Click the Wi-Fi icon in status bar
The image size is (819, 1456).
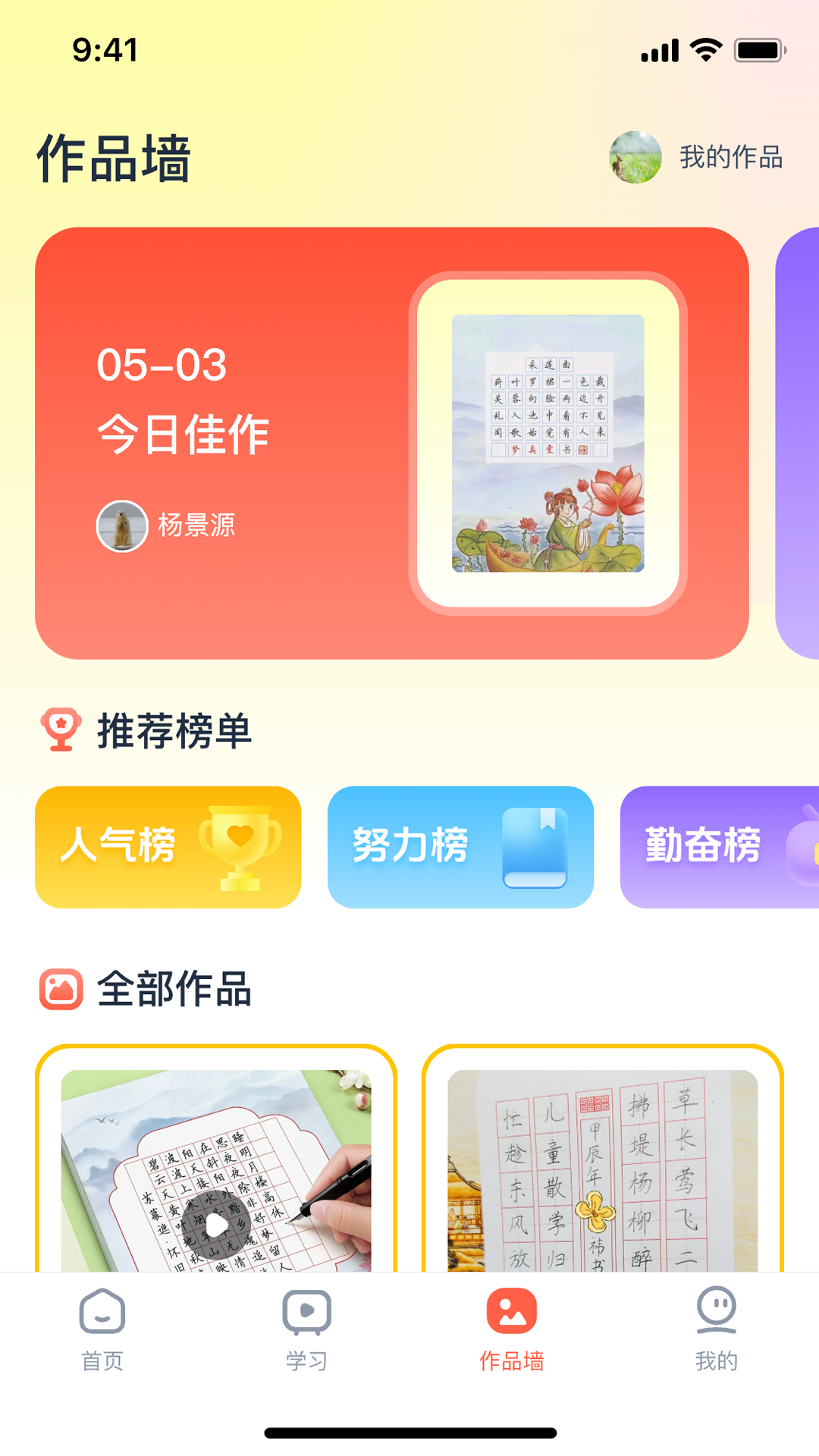tap(706, 50)
